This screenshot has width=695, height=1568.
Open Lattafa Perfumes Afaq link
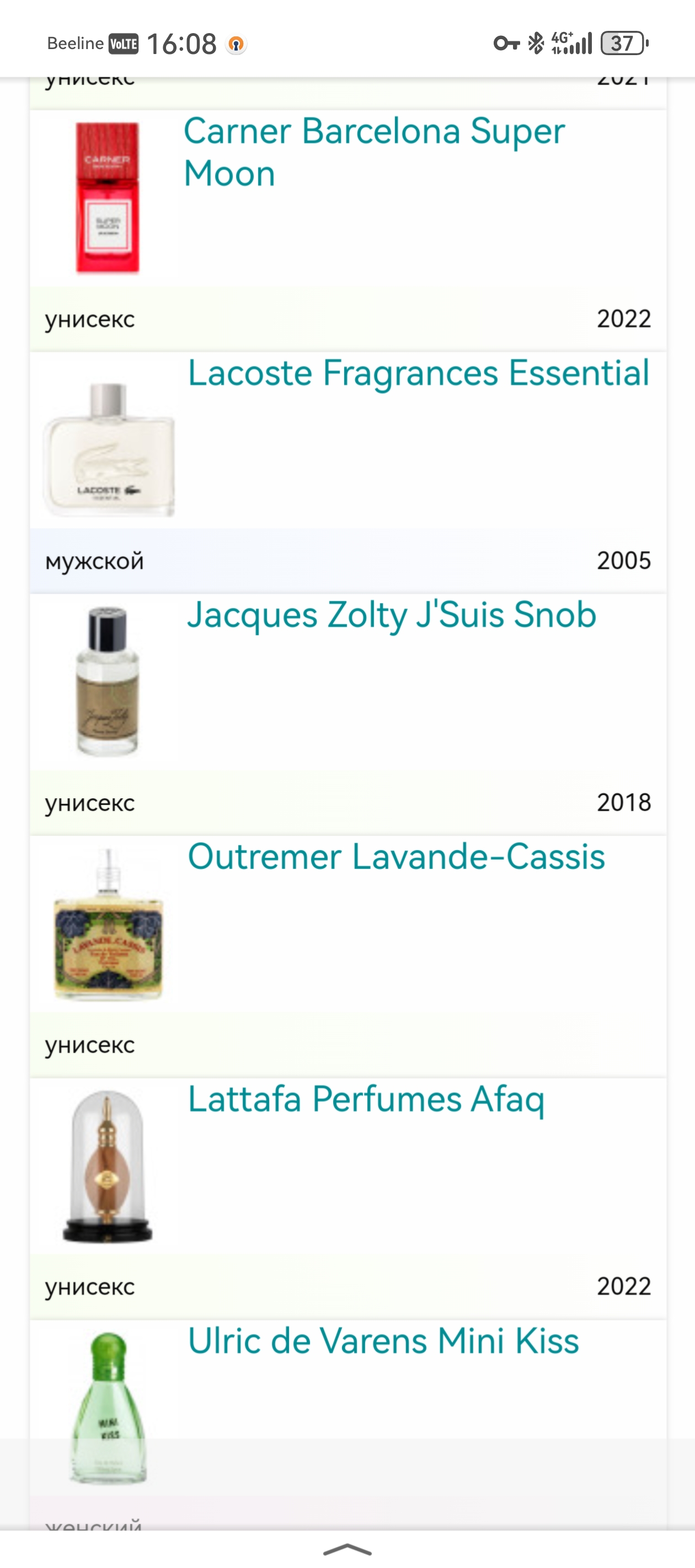(366, 1099)
